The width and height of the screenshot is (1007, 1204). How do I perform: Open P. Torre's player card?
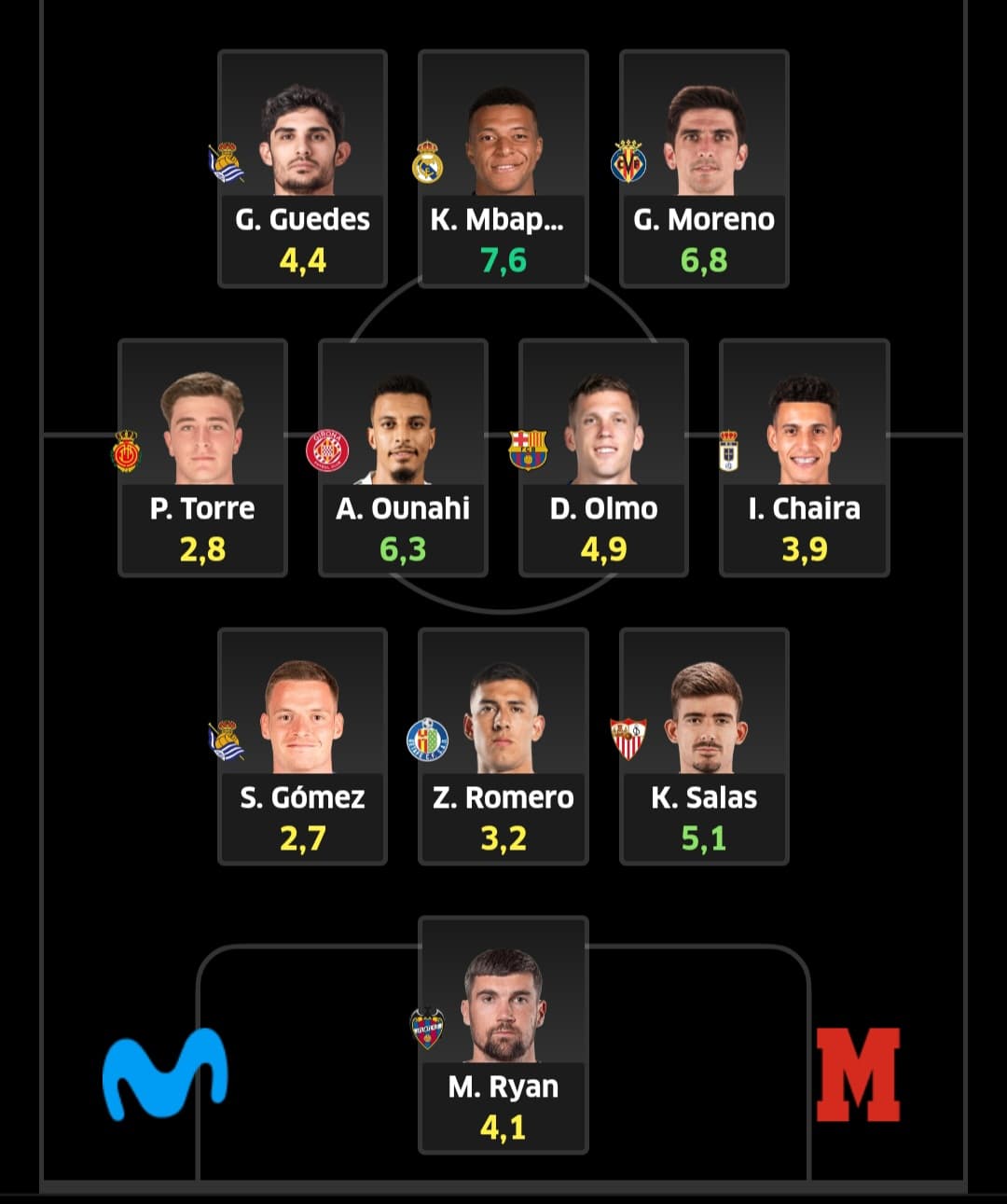coord(202,458)
